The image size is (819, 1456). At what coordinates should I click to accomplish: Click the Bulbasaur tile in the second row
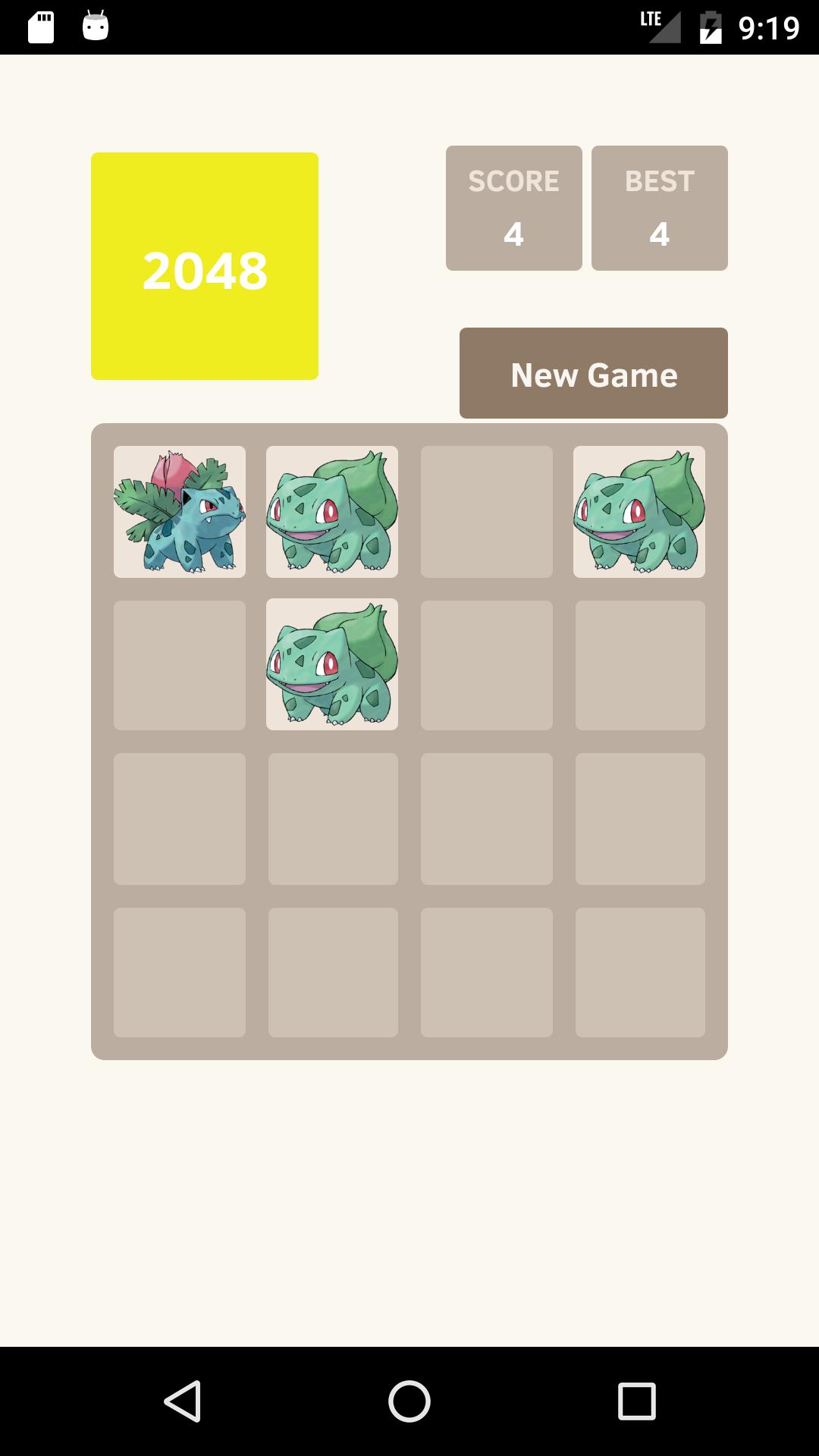coord(334,666)
